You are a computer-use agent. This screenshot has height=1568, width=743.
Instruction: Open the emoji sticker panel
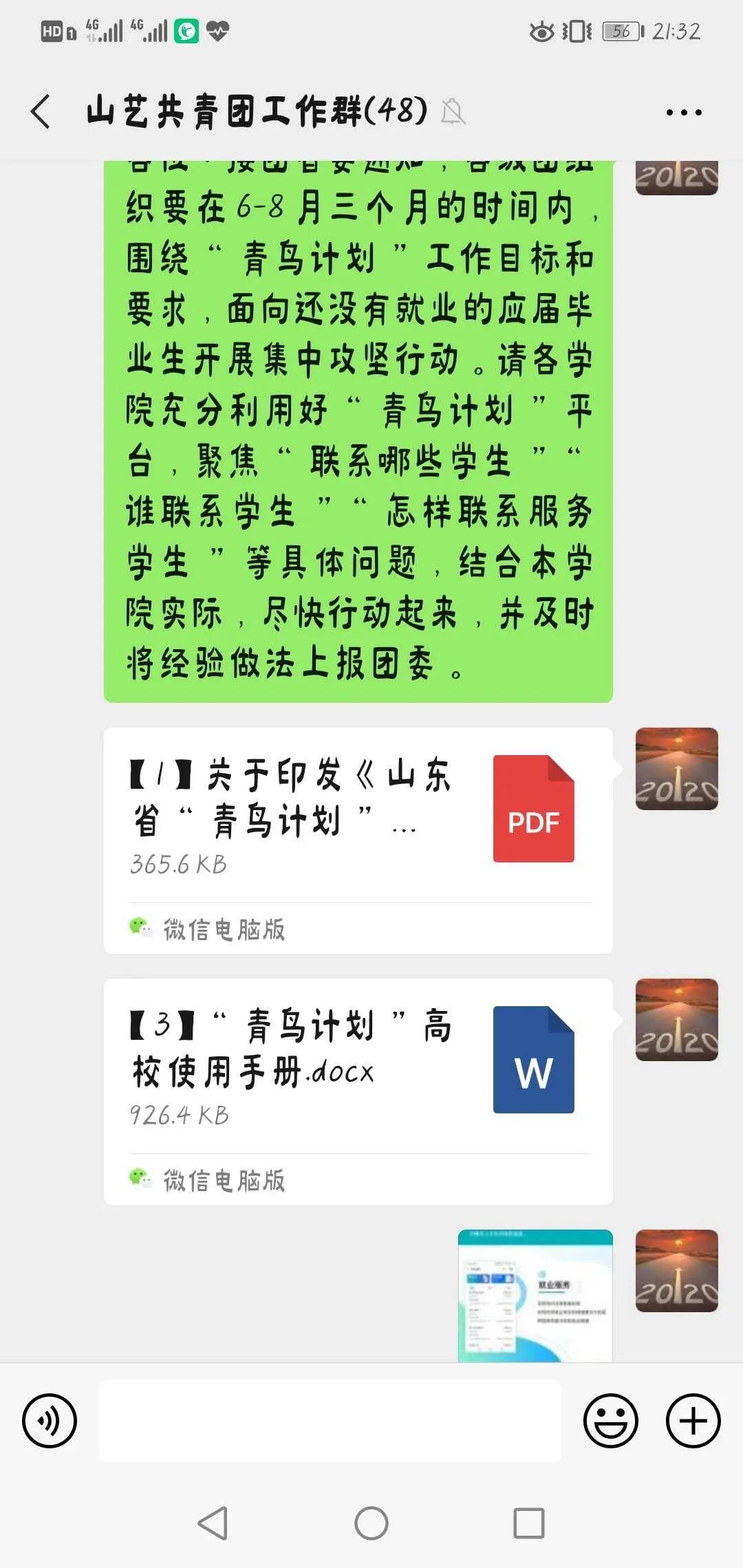(x=610, y=1421)
